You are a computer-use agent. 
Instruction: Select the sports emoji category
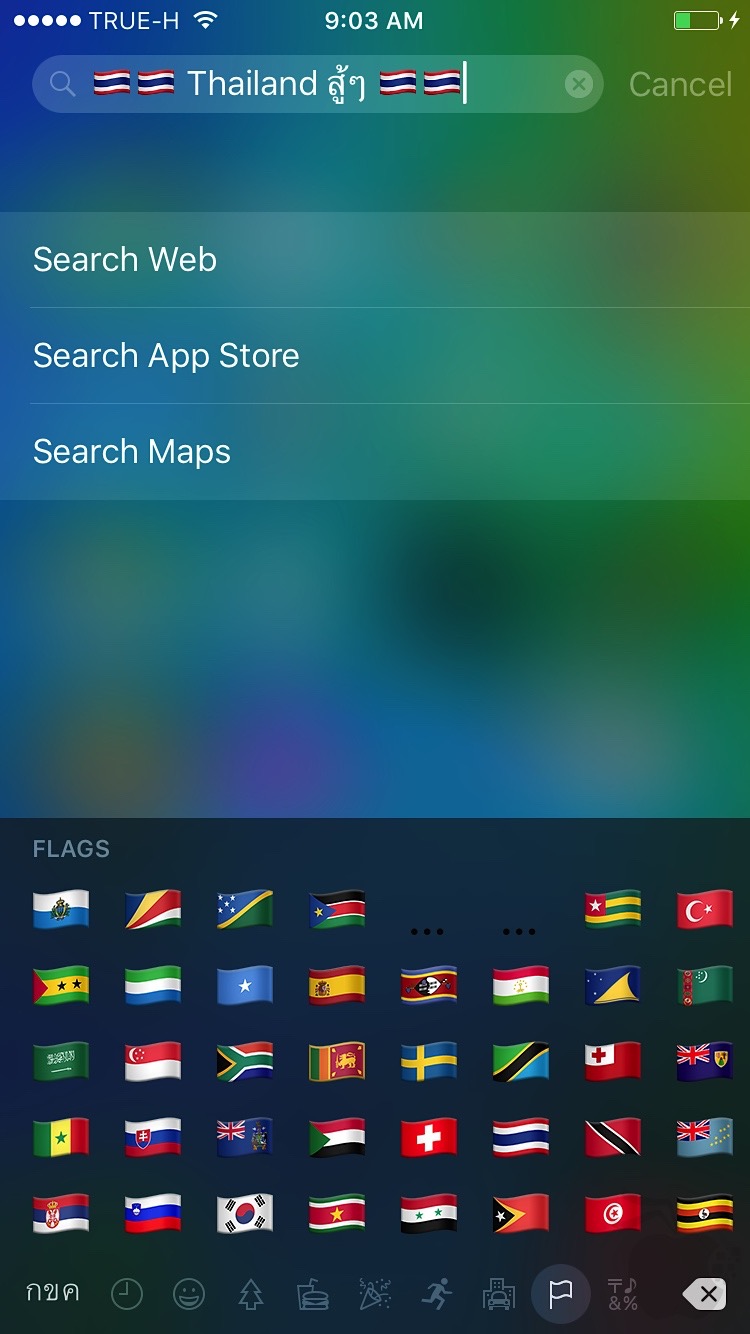437,1292
